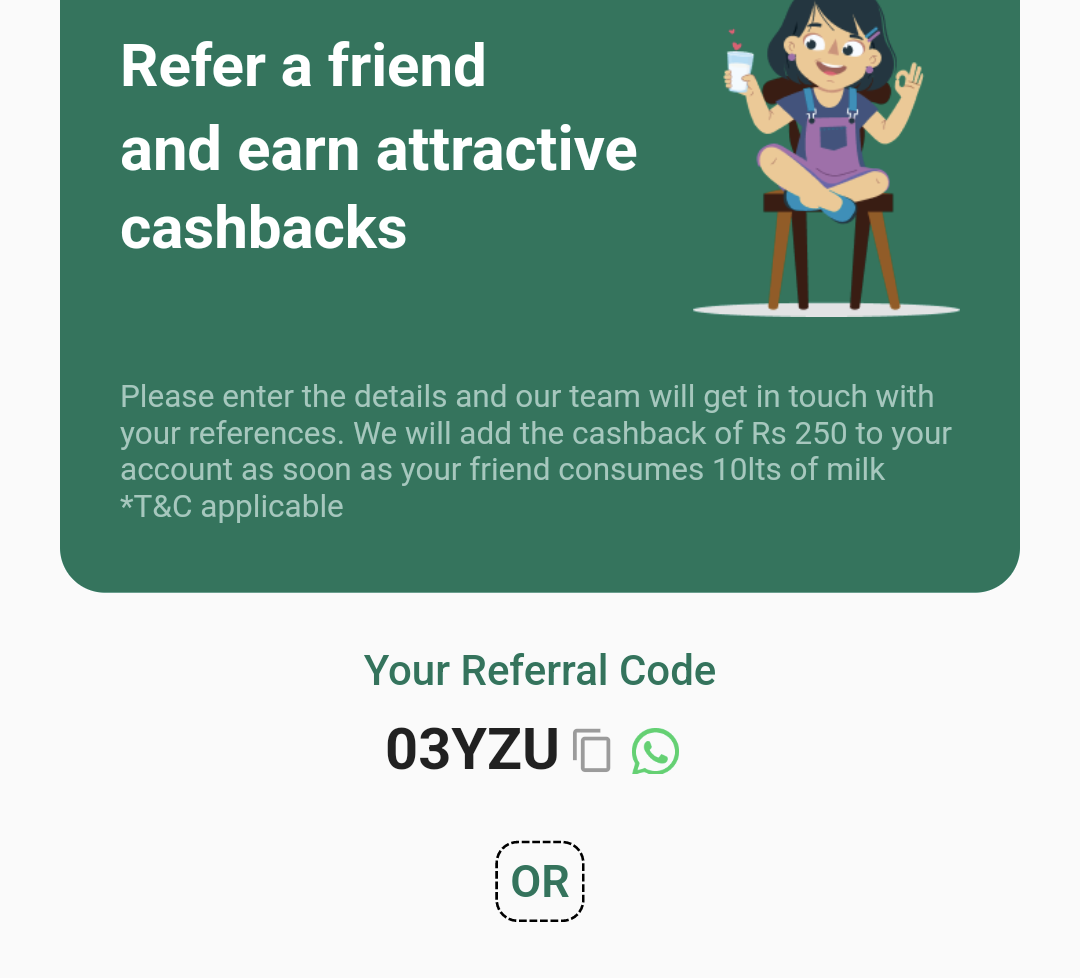Copy the referral code 03YZU
This screenshot has width=1080, height=978.
pos(592,751)
